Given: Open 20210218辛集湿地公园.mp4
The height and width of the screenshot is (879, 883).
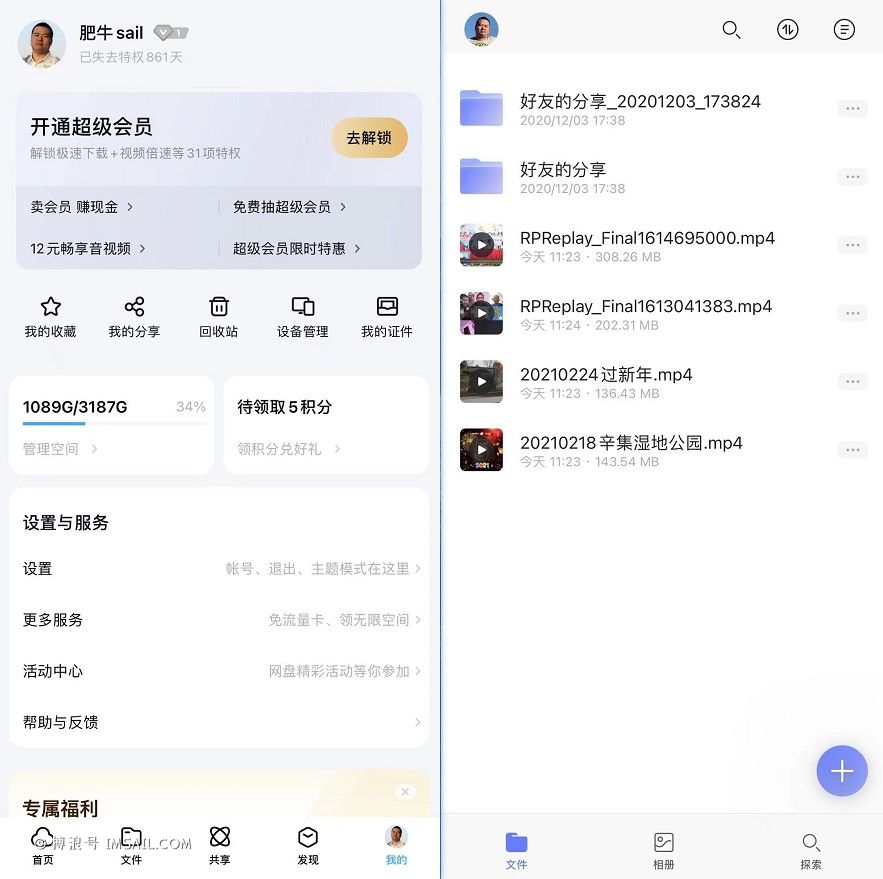Looking at the screenshot, I should click(x=631, y=450).
